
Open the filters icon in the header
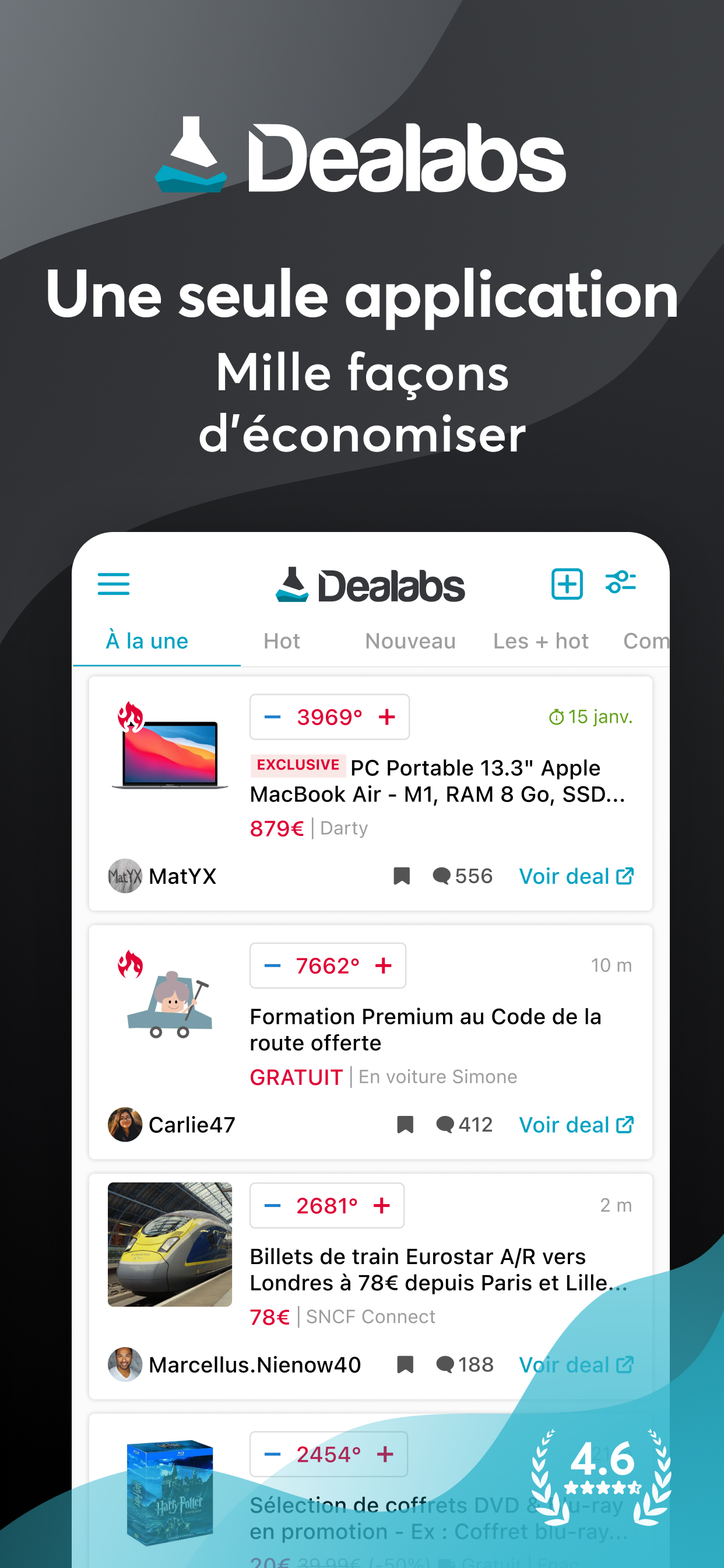621,584
